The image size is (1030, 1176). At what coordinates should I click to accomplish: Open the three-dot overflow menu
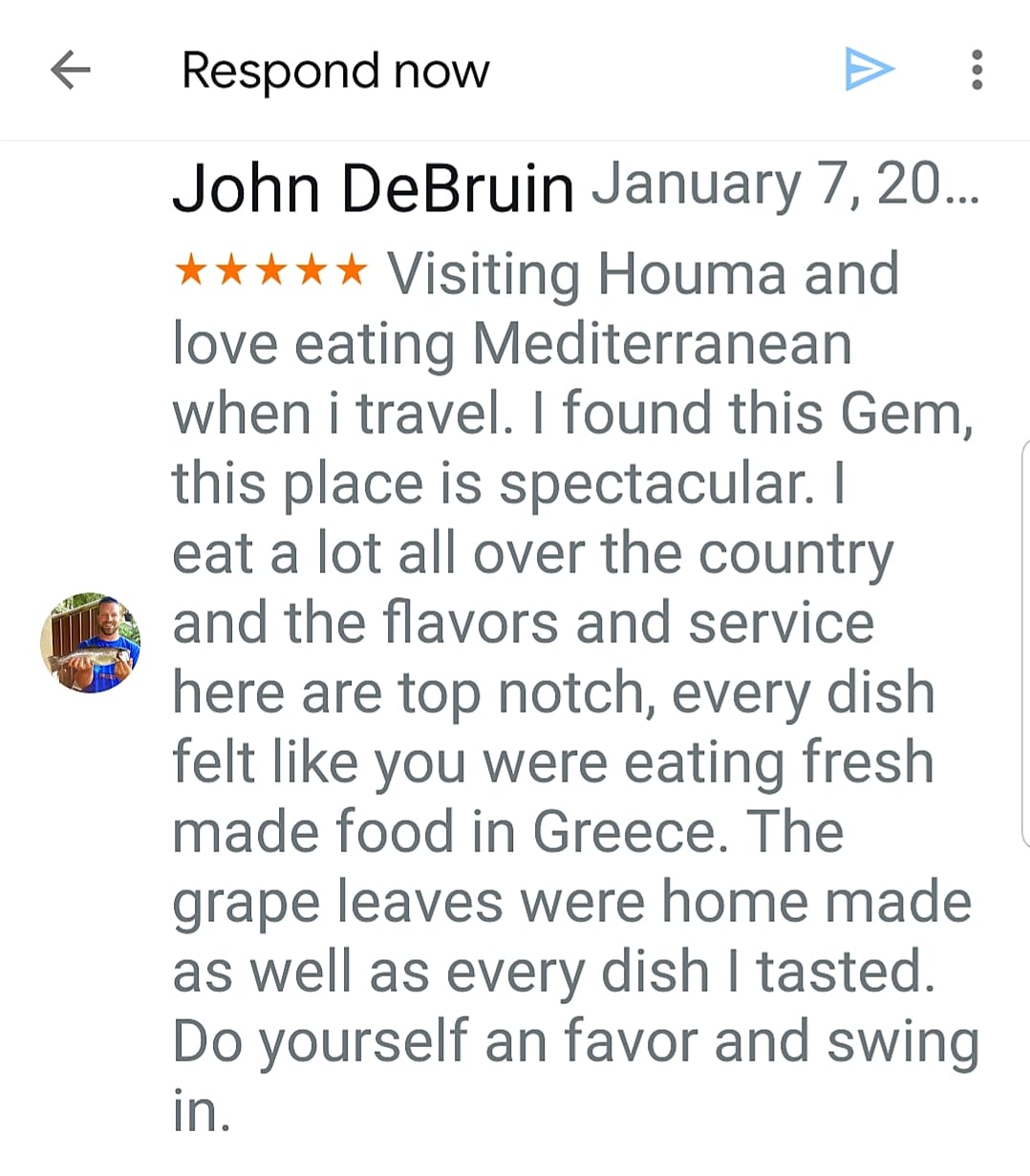pos(976,70)
